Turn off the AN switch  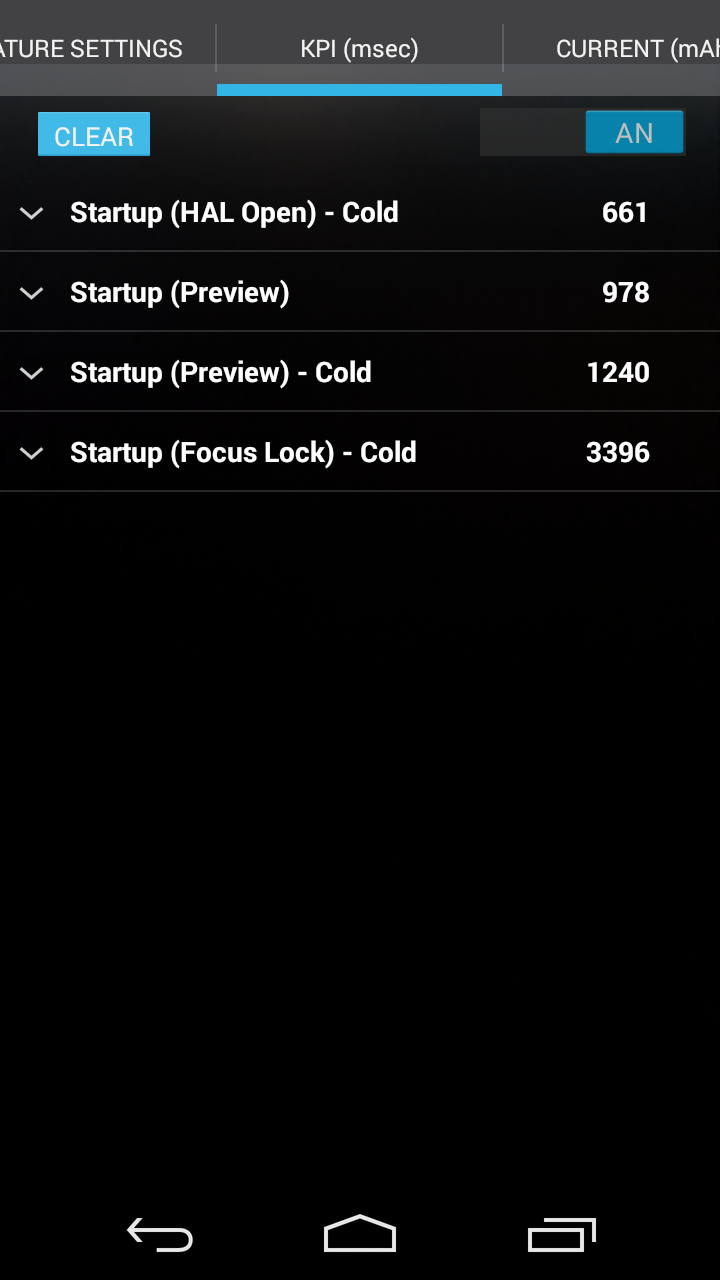(x=582, y=132)
